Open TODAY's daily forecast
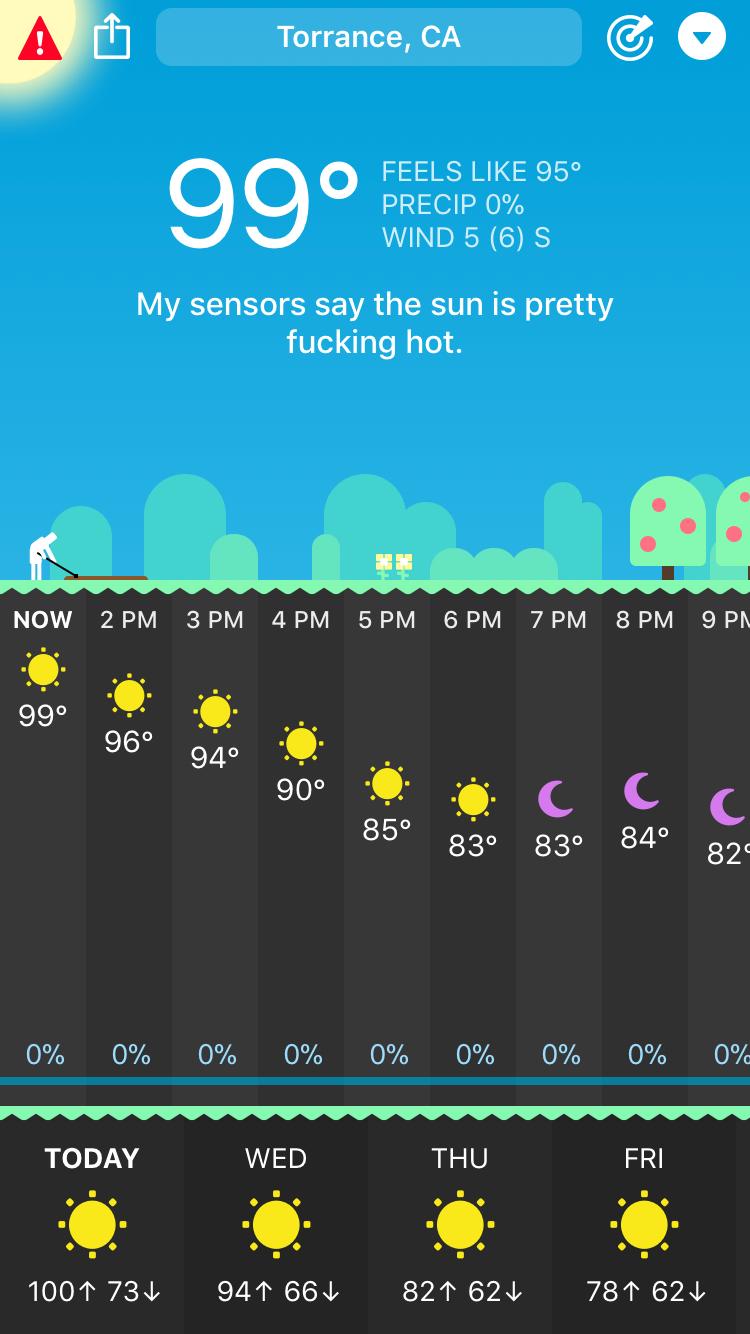 coord(92,1225)
